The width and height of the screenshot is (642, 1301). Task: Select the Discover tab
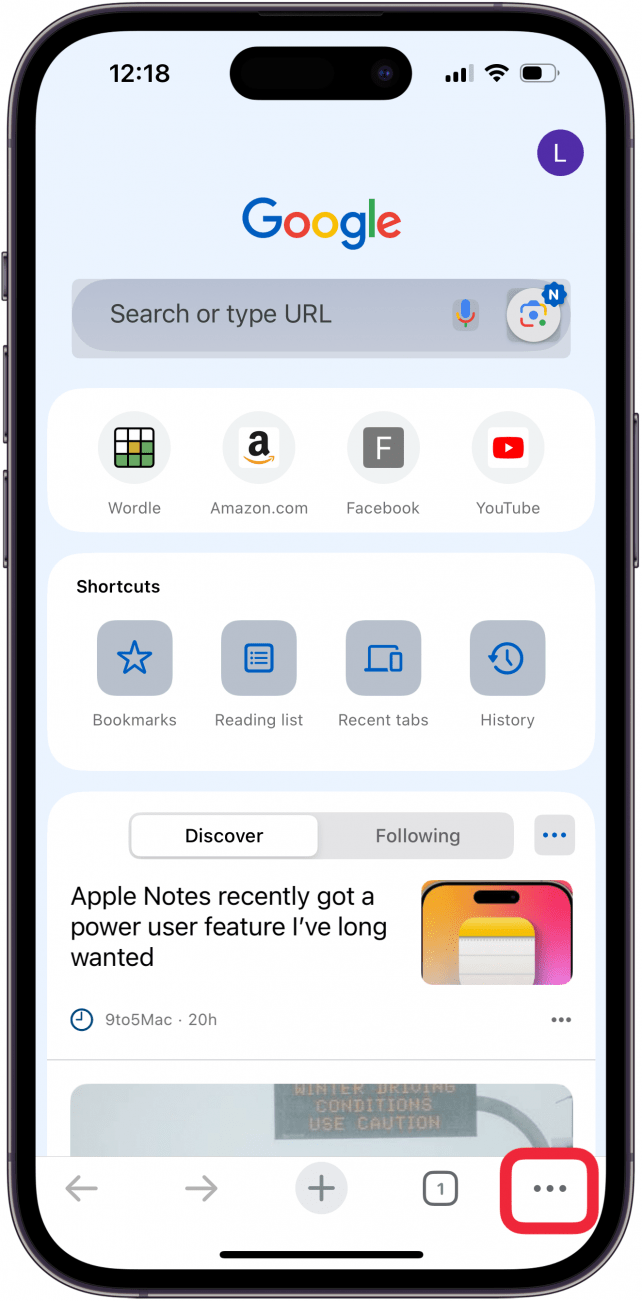224,836
